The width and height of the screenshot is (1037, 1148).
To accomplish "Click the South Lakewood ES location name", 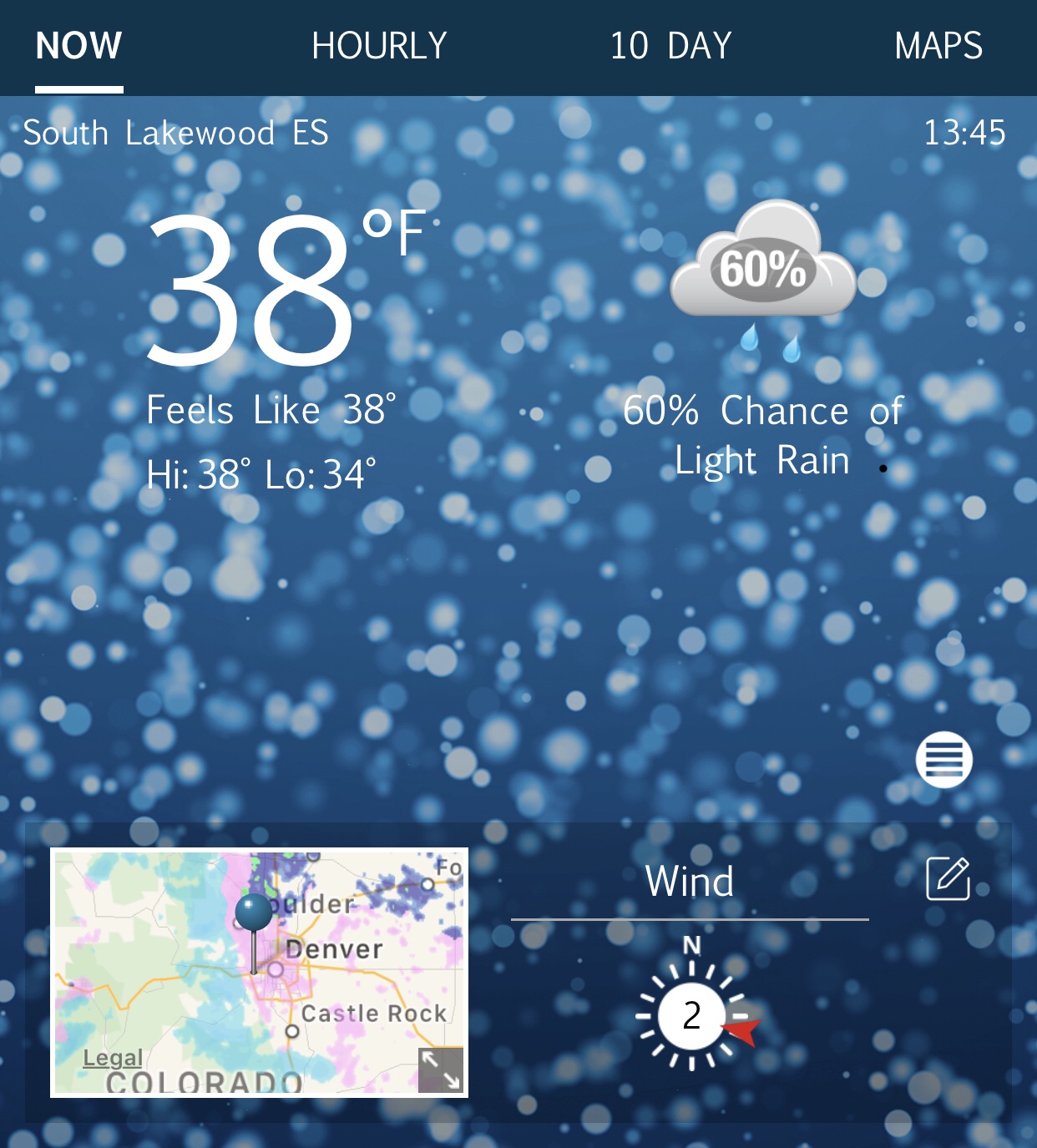I will [175, 132].
